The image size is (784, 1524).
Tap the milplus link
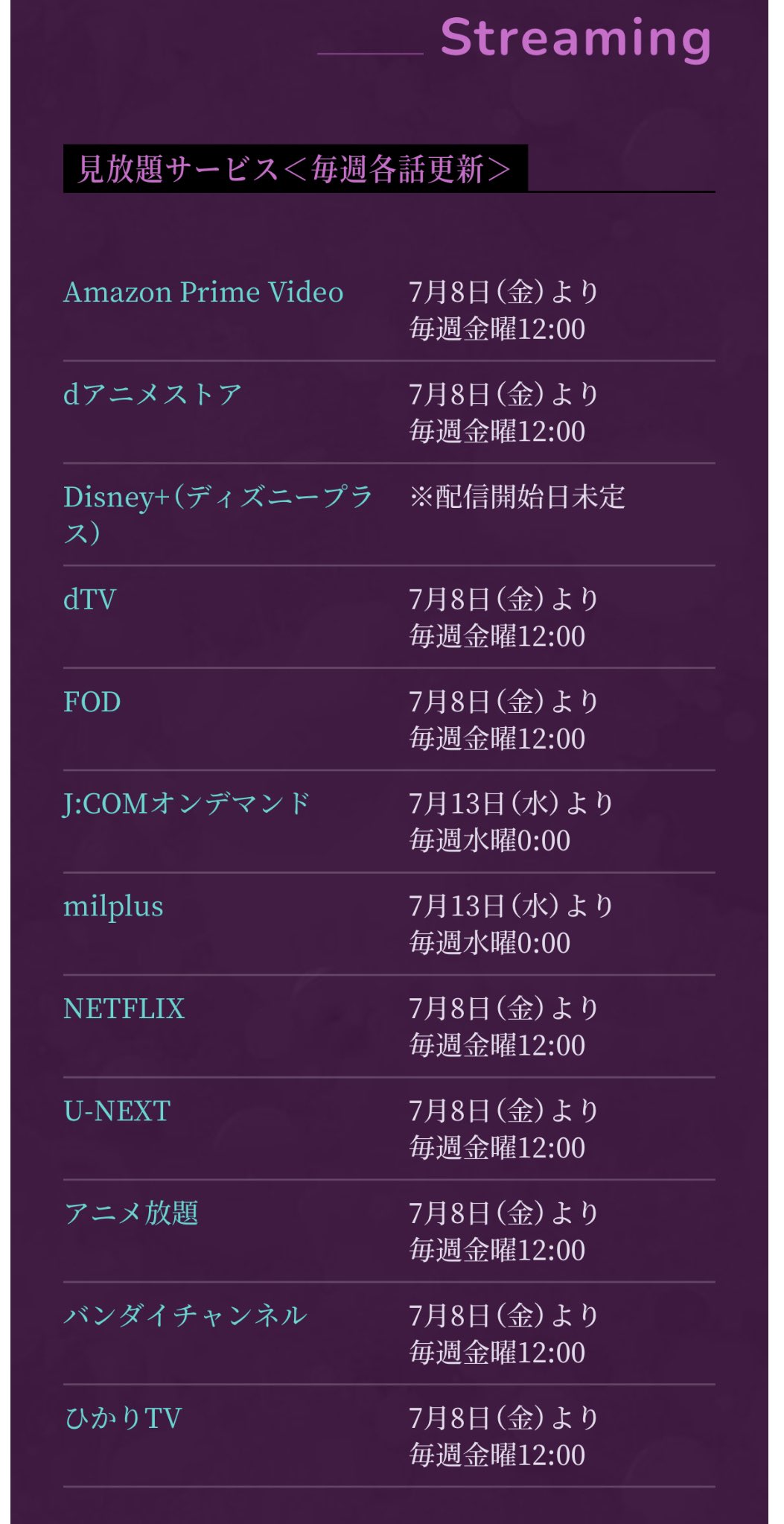(x=113, y=907)
